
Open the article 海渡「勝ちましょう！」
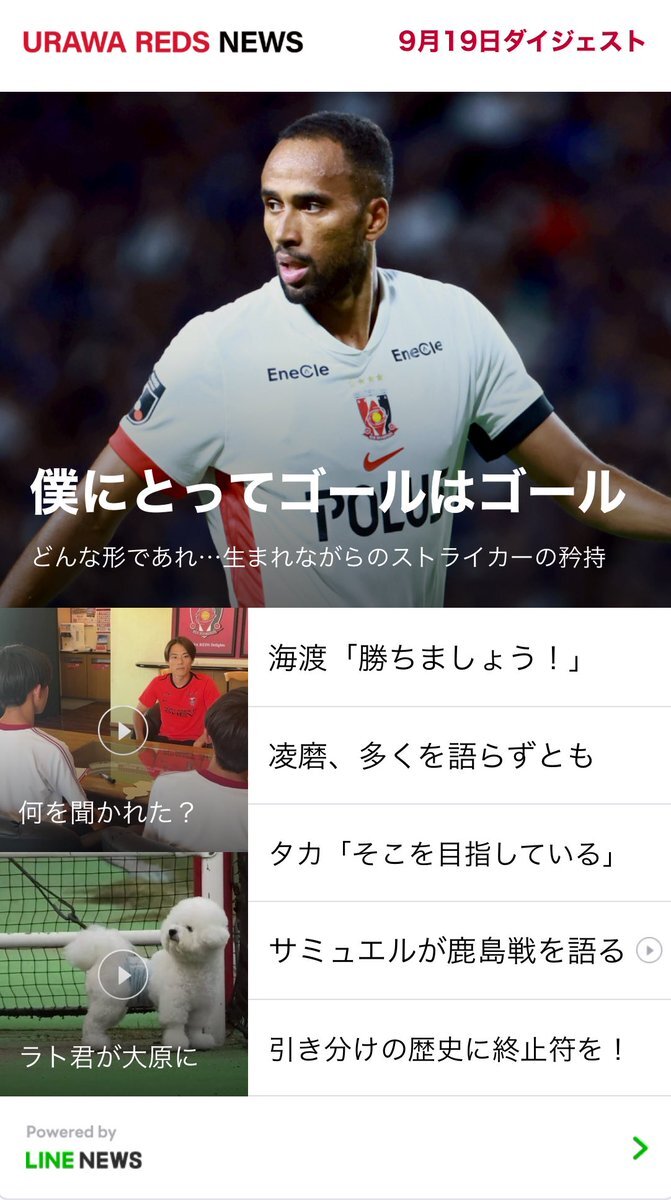pyautogui.click(x=425, y=659)
